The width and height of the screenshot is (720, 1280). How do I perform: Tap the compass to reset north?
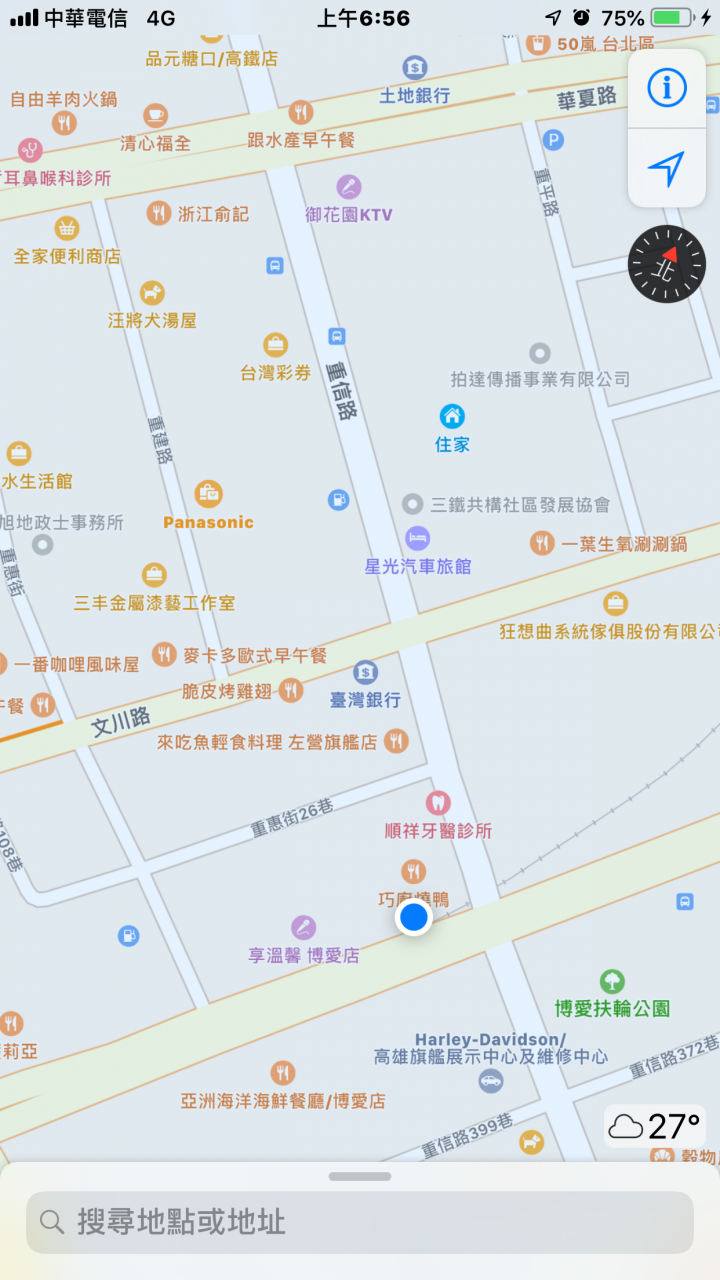tap(666, 264)
